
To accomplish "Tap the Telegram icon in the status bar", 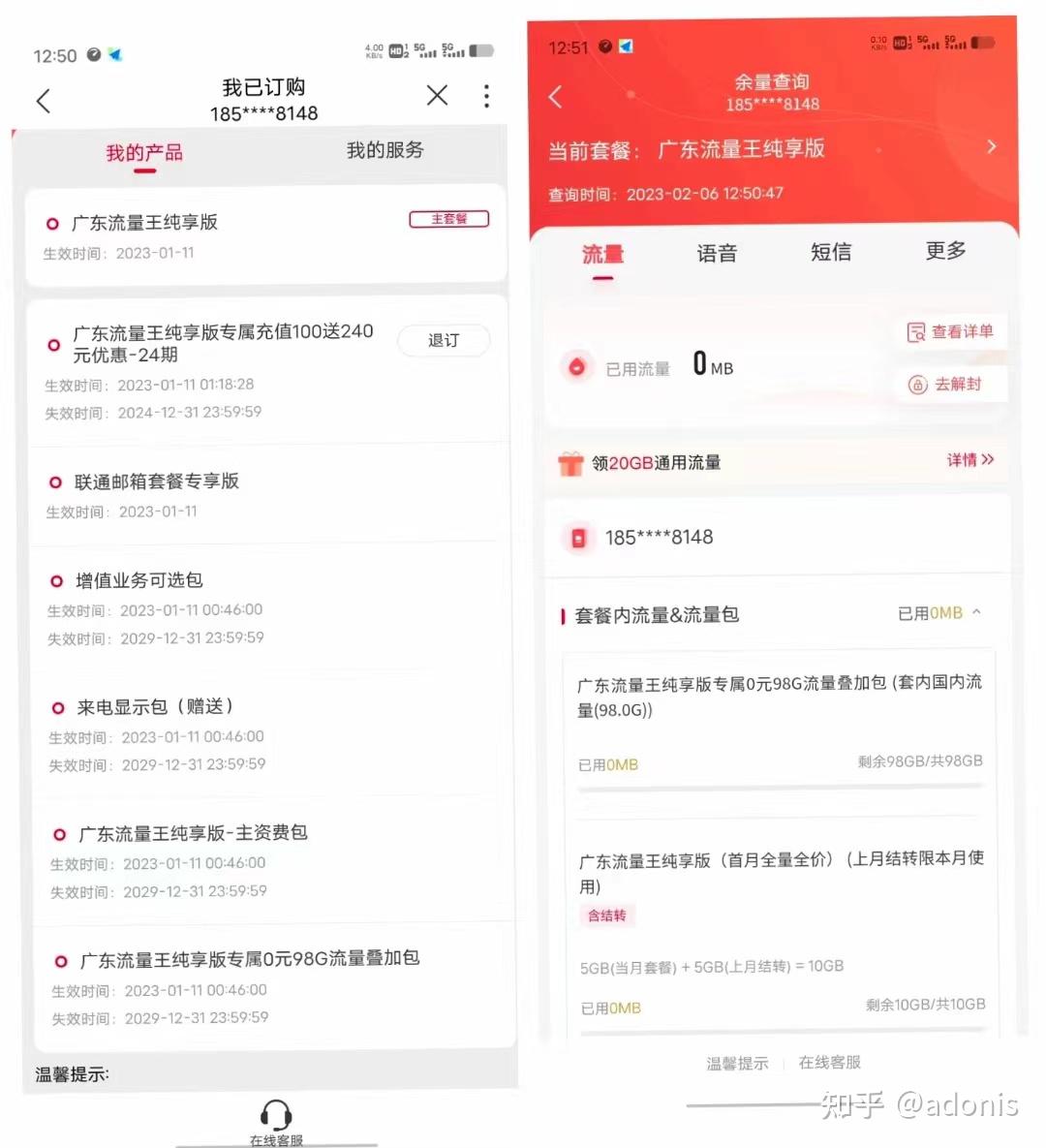I will click(x=115, y=55).
